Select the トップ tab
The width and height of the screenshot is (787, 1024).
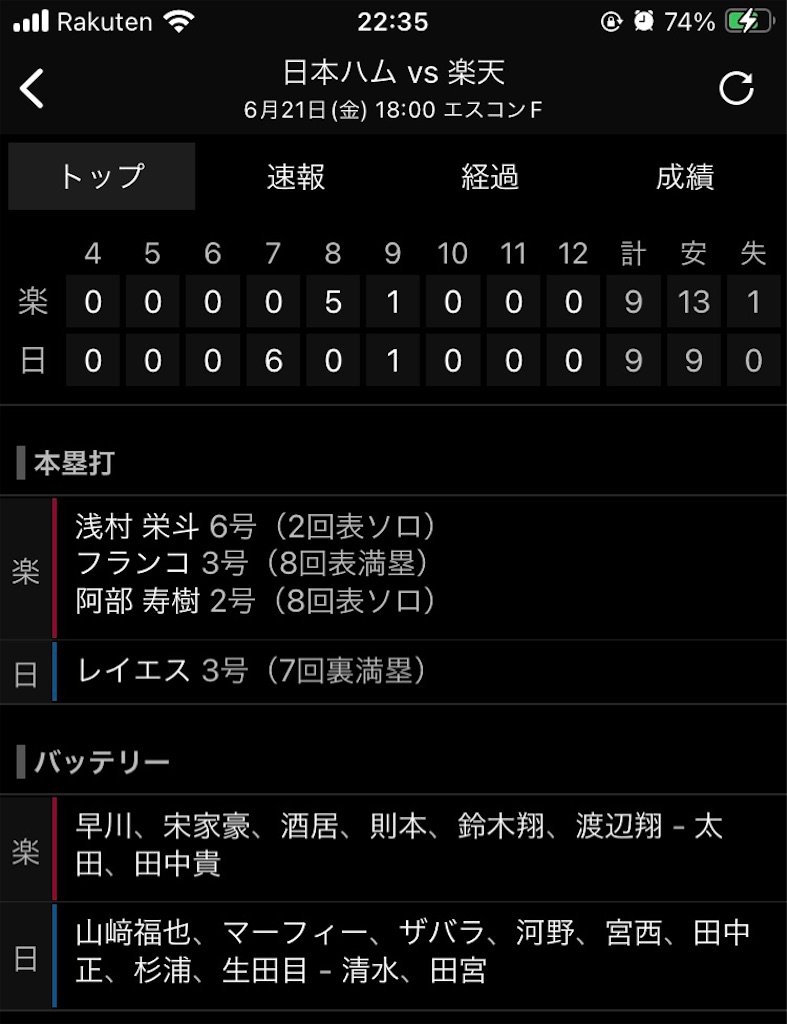(x=102, y=177)
